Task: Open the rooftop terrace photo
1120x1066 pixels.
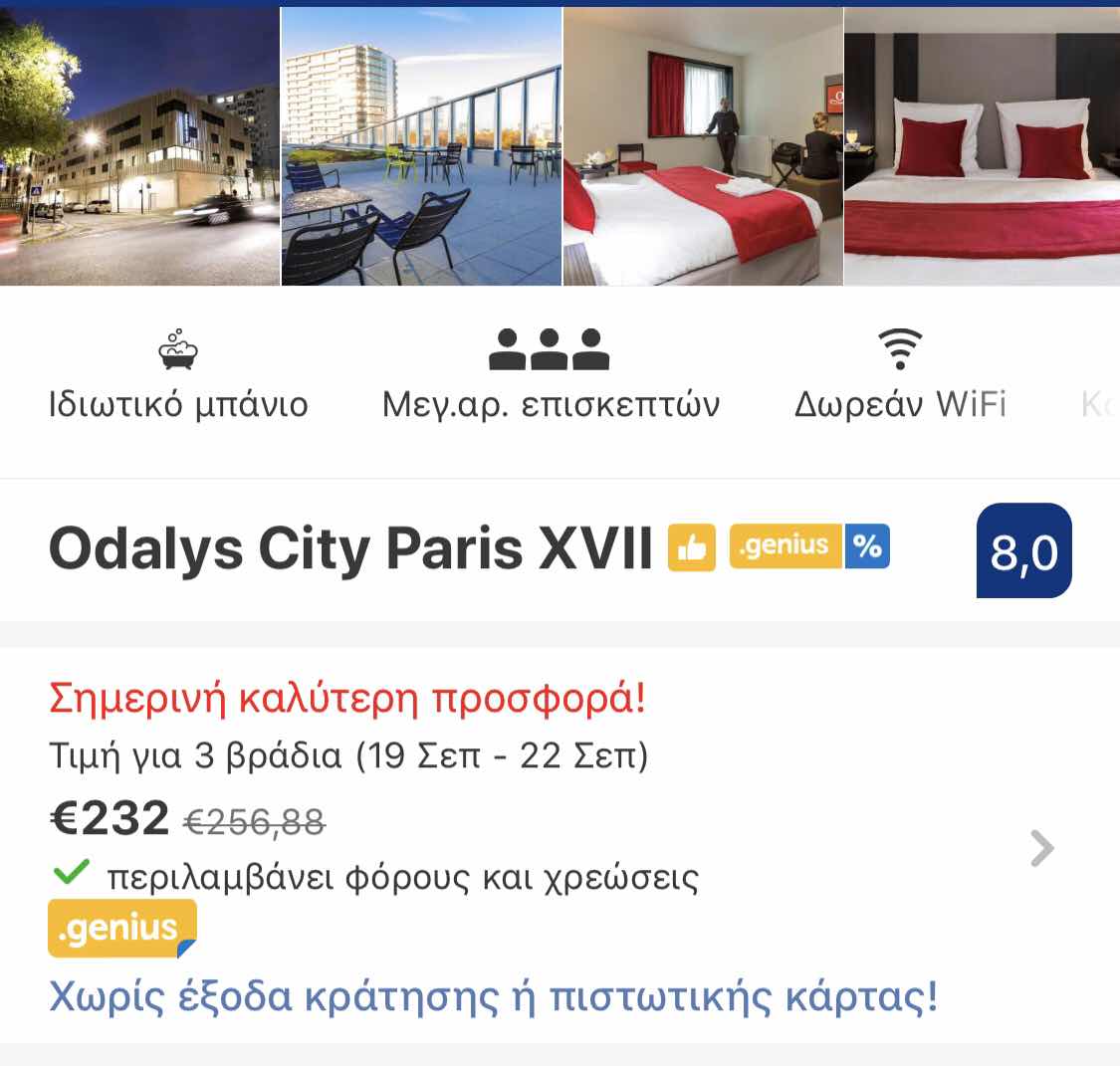Action: coord(421,146)
